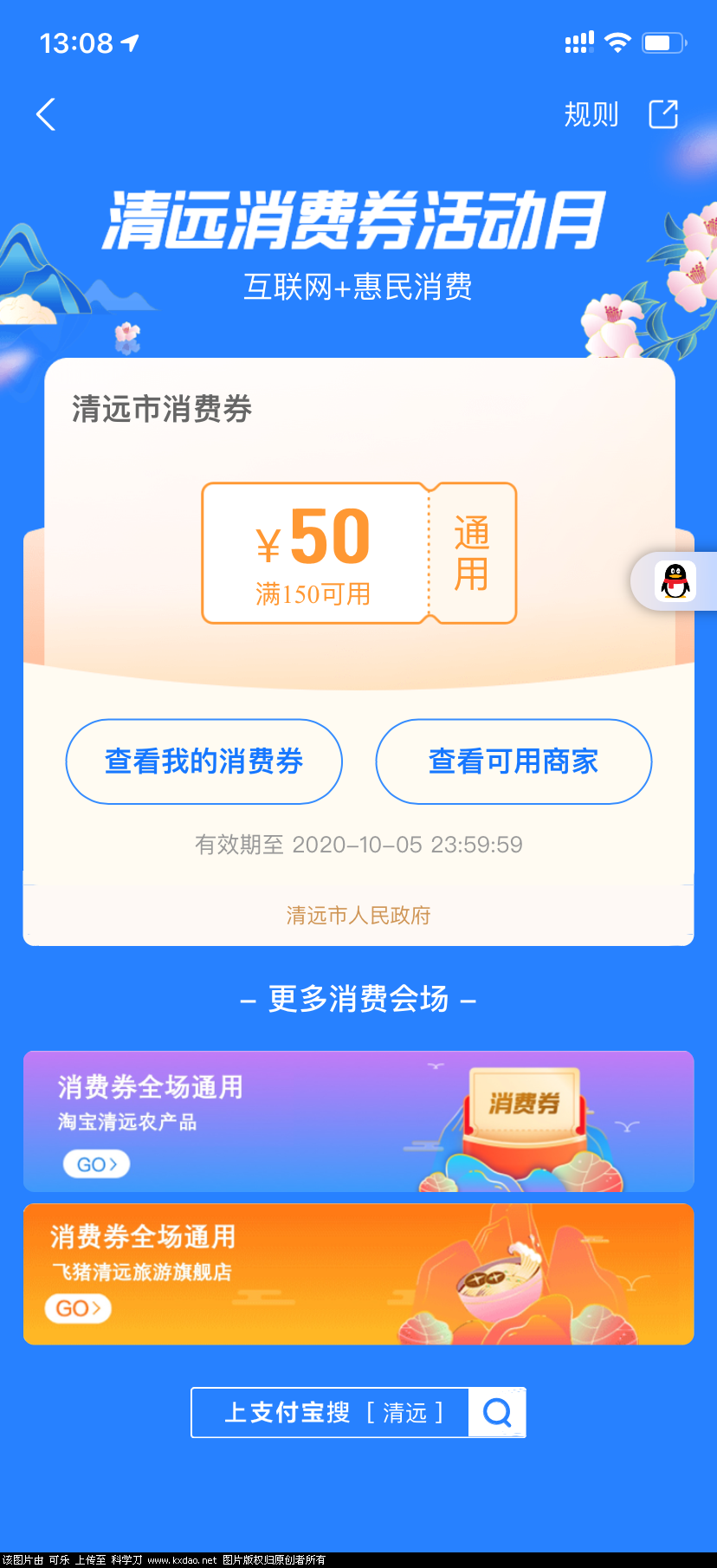Tap the back arrow to return
717x1568 pixels.
click(45, 113)
